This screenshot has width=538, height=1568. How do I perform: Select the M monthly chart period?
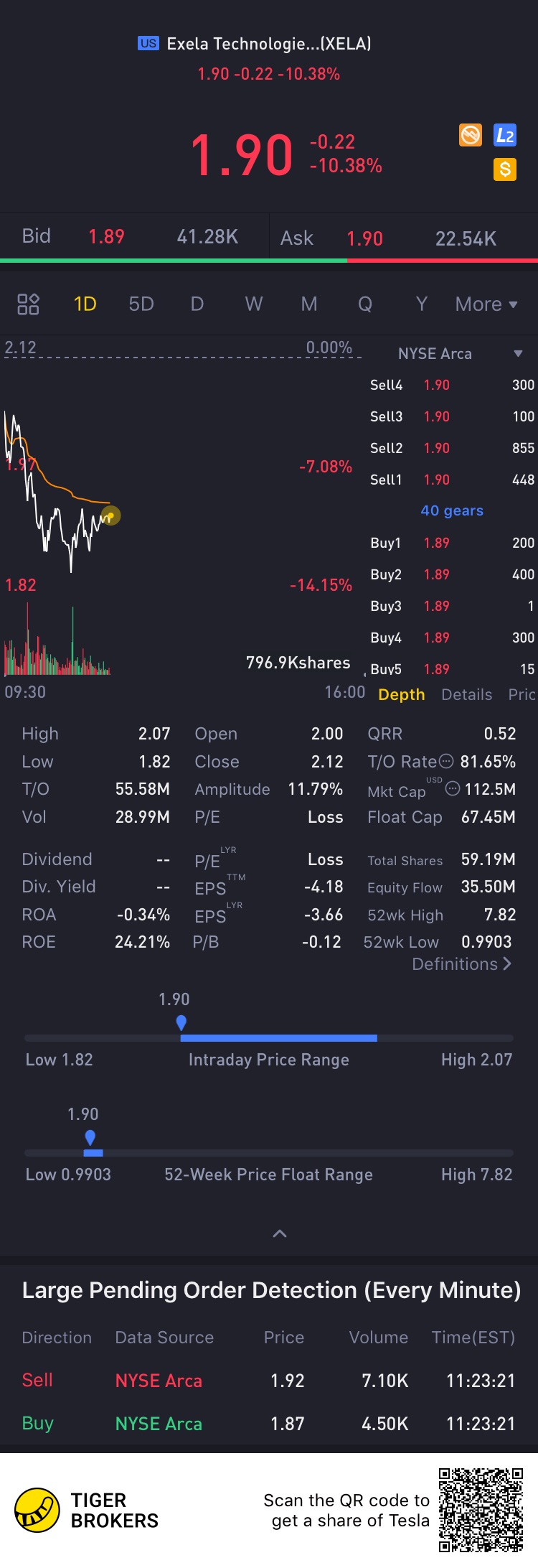pyautogui.click(x=309, y=304)
